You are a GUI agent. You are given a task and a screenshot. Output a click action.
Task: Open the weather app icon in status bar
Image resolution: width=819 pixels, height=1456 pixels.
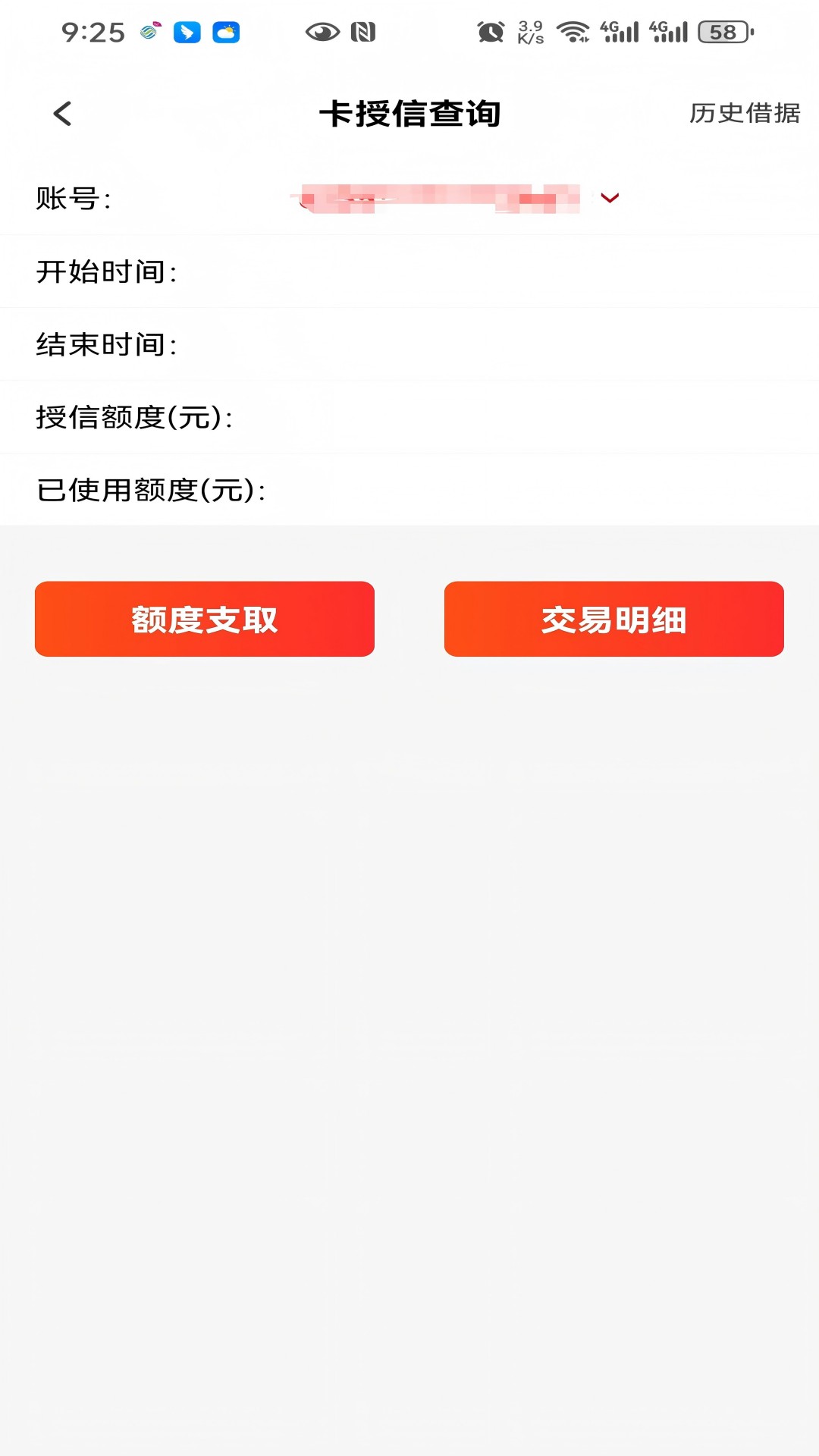click(227, 33)
